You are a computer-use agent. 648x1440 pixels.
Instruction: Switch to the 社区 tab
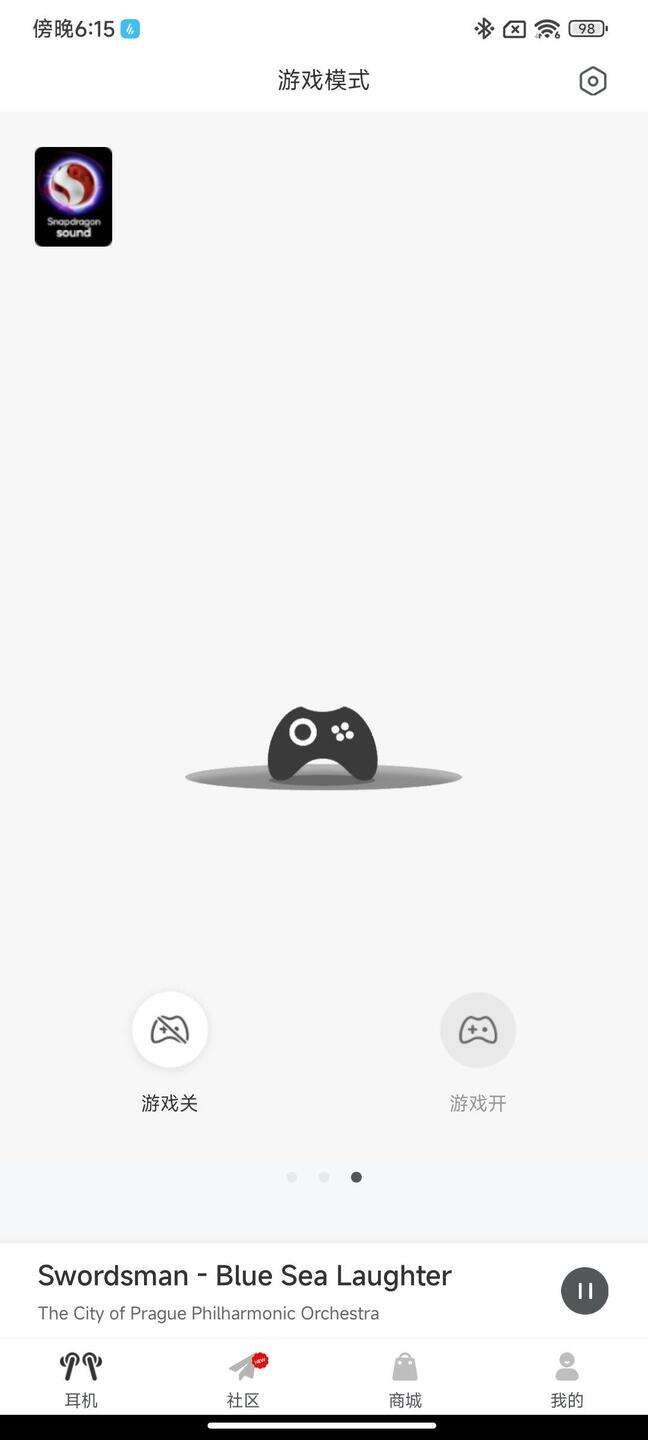coord(243,1380)
